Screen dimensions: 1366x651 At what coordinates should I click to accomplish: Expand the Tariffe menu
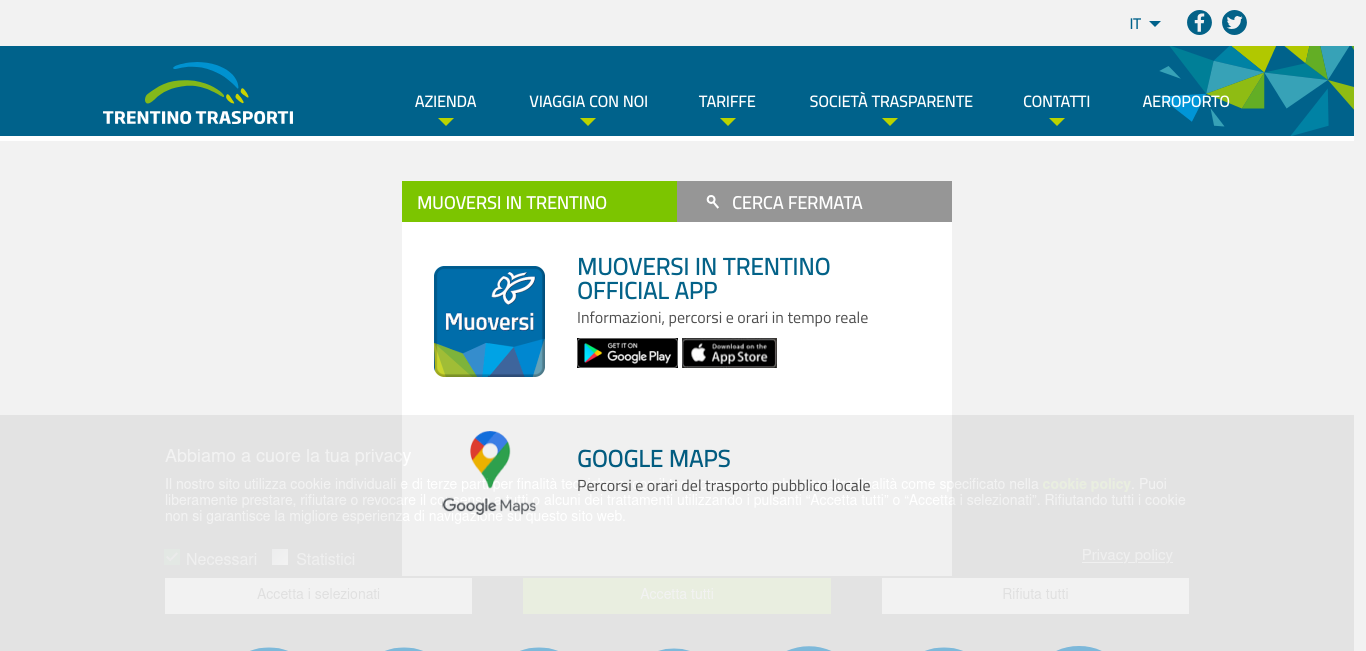(727, 102)
